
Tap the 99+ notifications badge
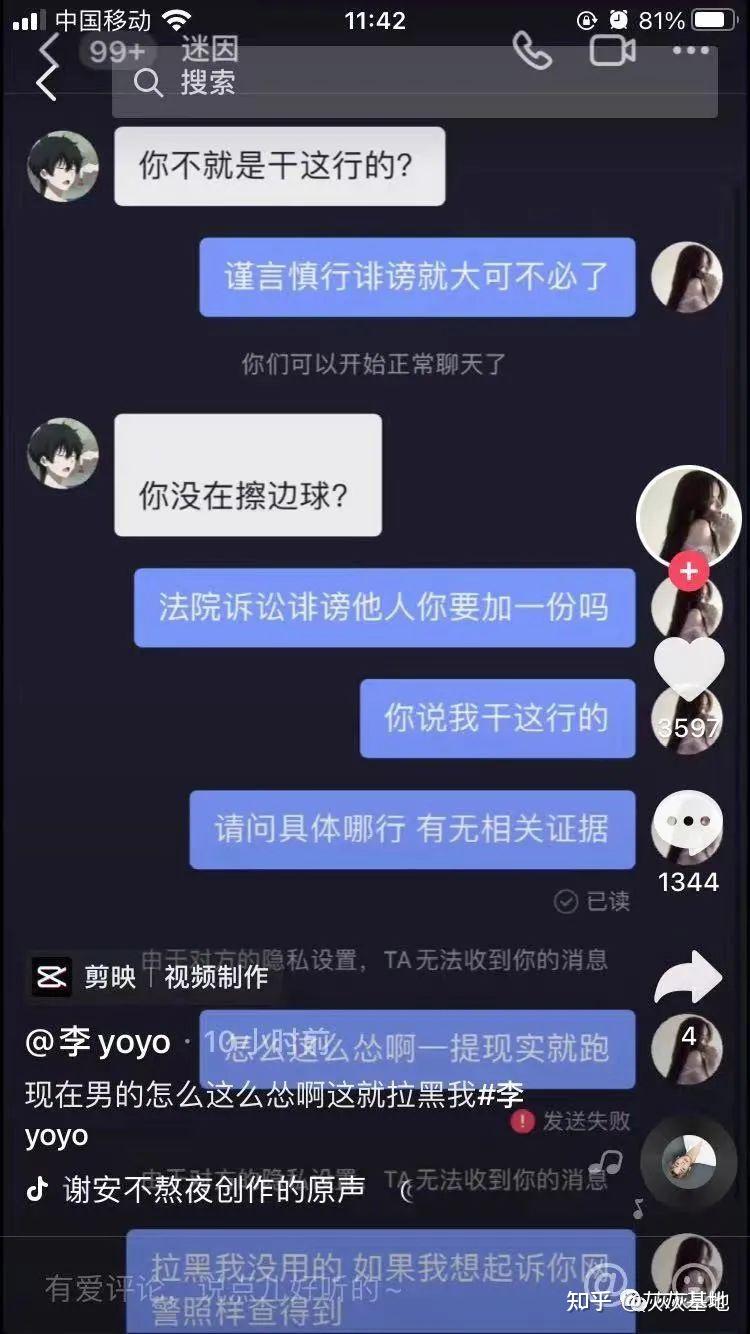(x=118, y=52)
